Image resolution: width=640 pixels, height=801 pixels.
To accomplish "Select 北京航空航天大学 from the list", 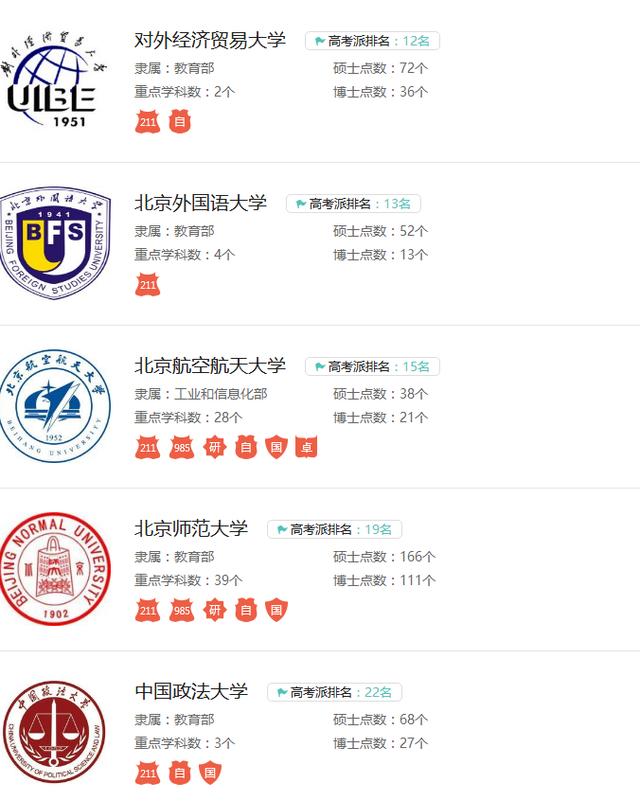I will point(210,366).
